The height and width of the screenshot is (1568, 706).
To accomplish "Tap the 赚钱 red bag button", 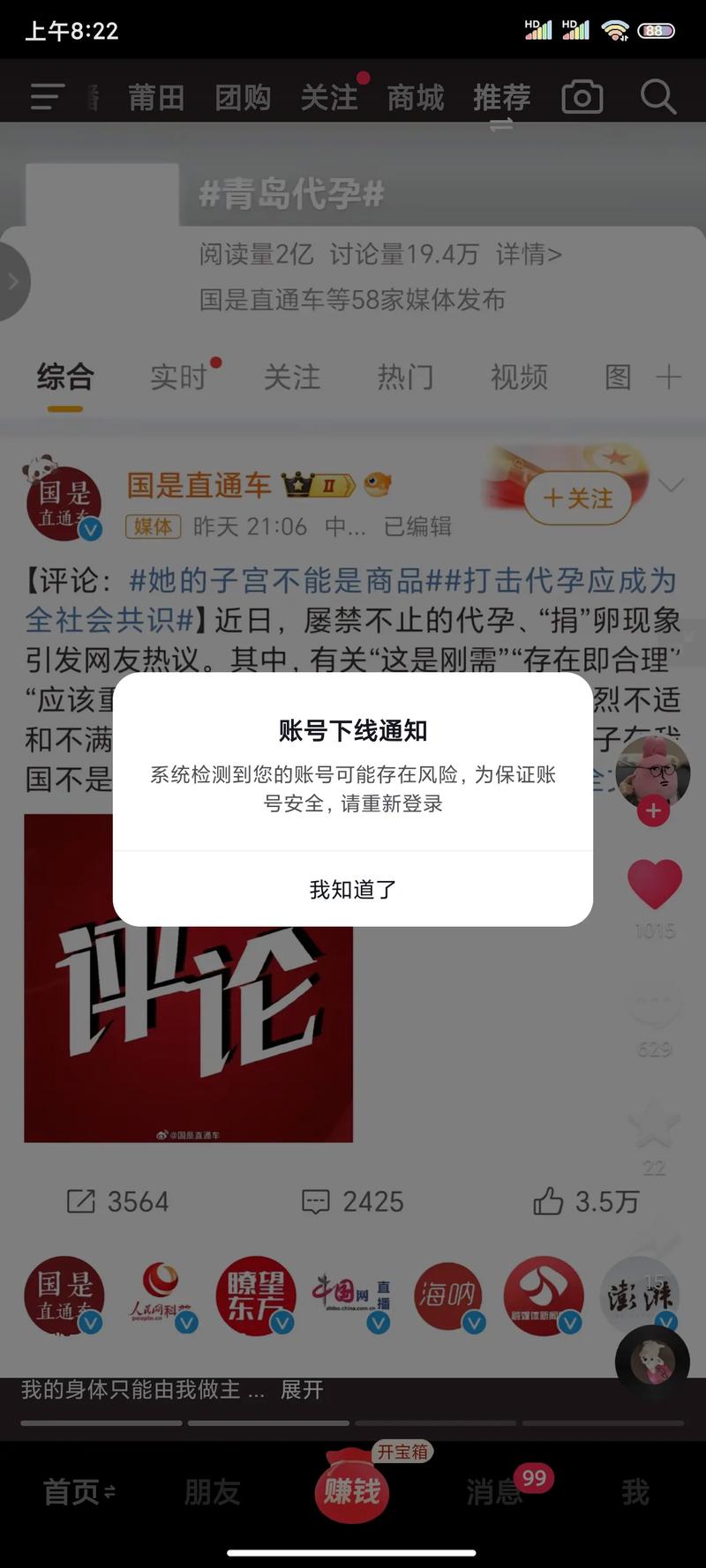I will pos(352,1490).
